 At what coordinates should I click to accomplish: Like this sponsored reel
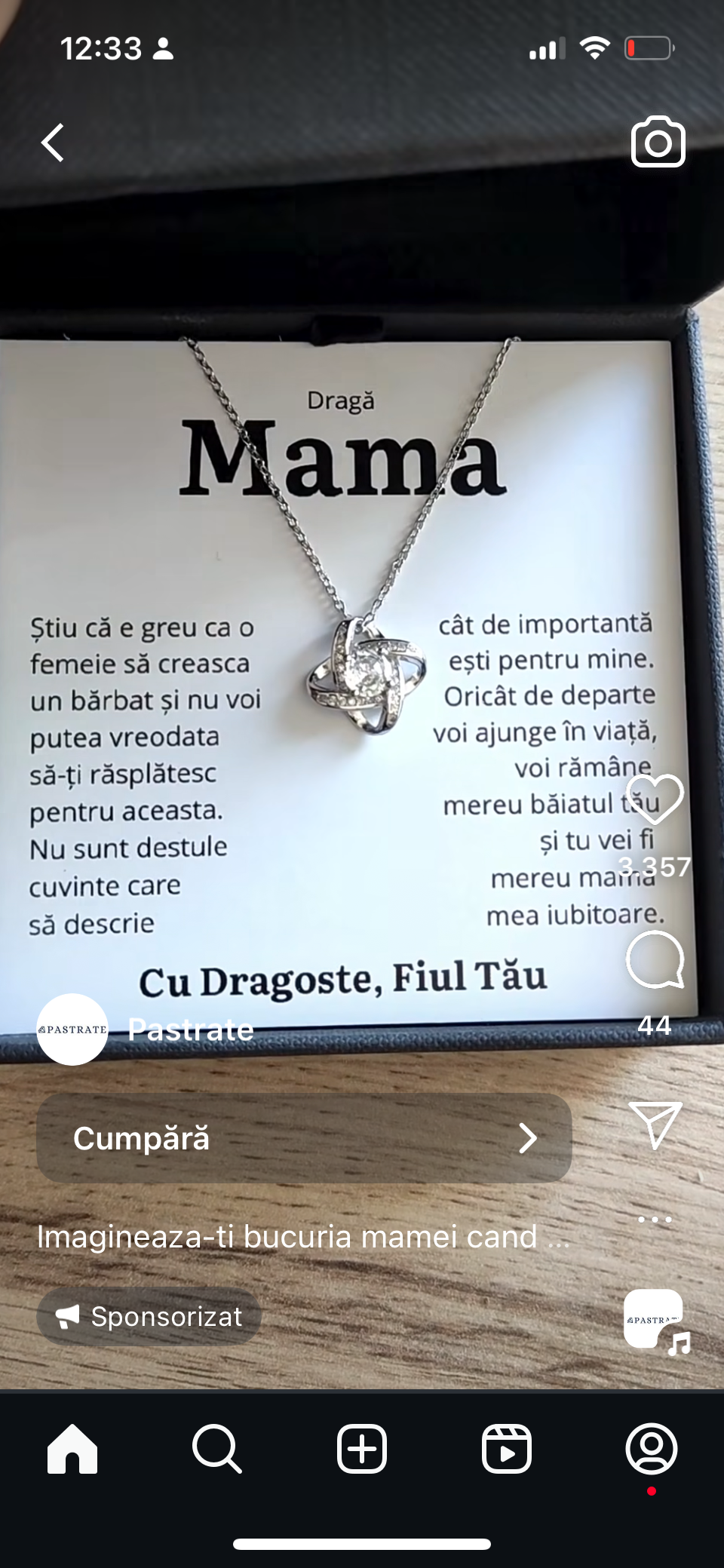click(655, 799)
